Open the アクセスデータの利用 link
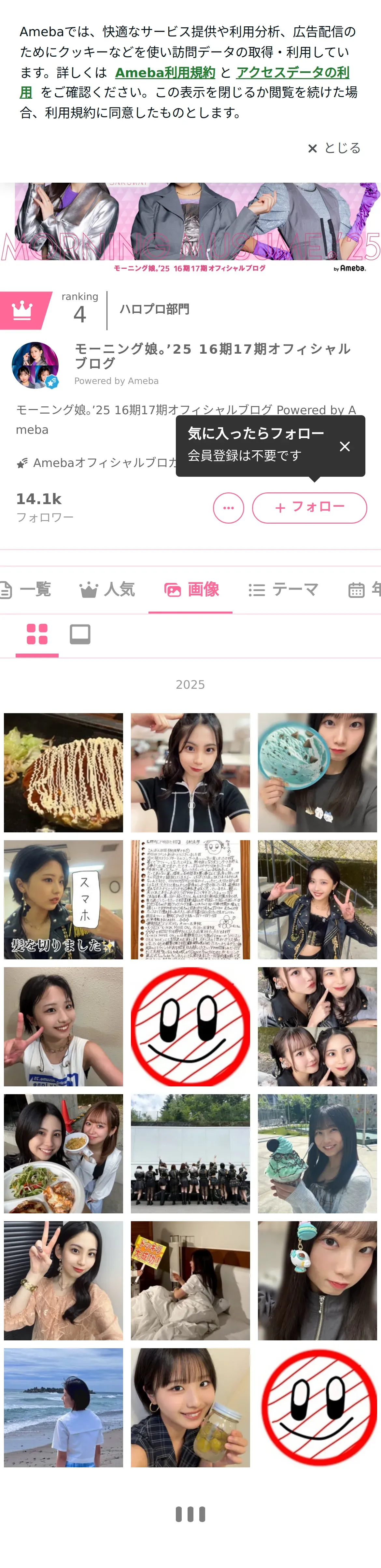 pos(292,72)
